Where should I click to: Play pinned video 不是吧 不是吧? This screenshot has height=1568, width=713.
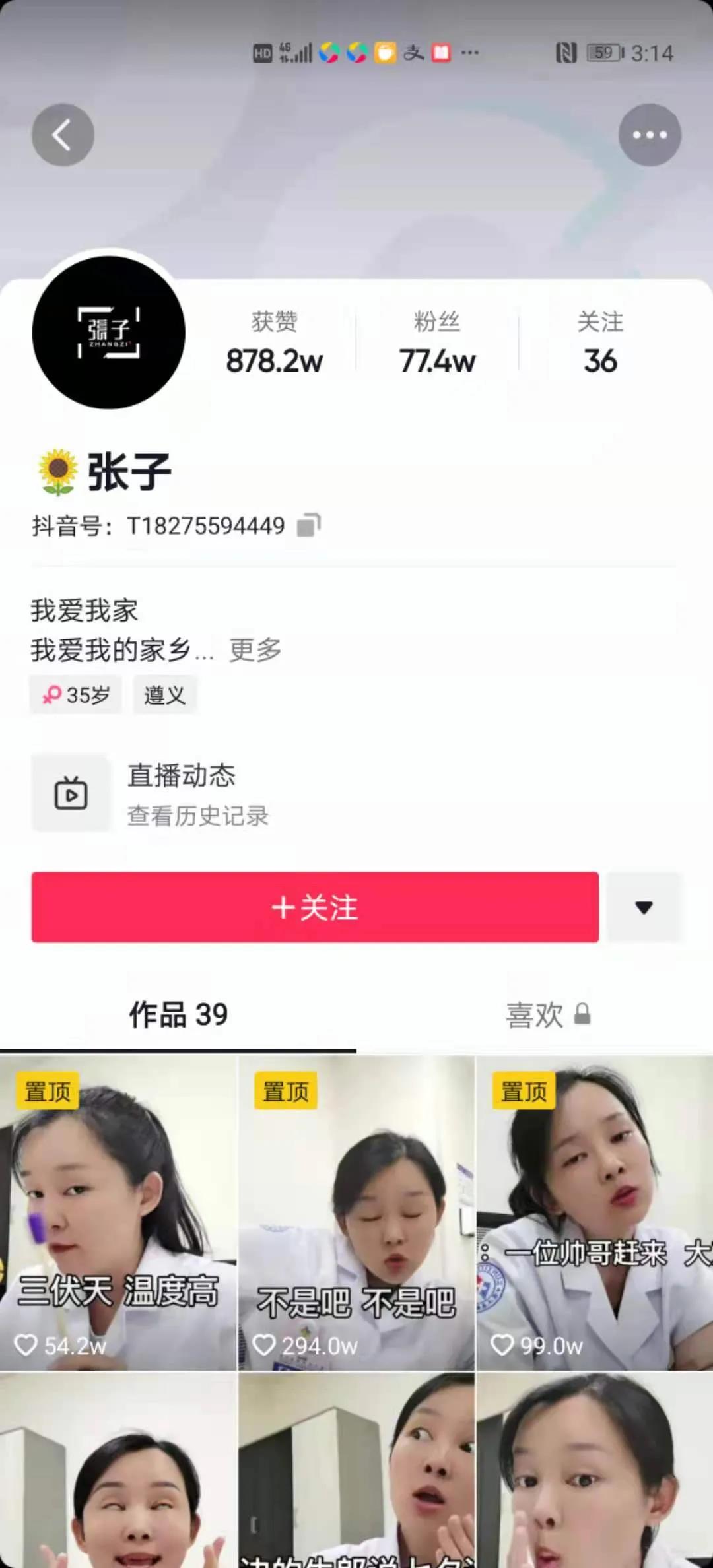(356, 1213)
